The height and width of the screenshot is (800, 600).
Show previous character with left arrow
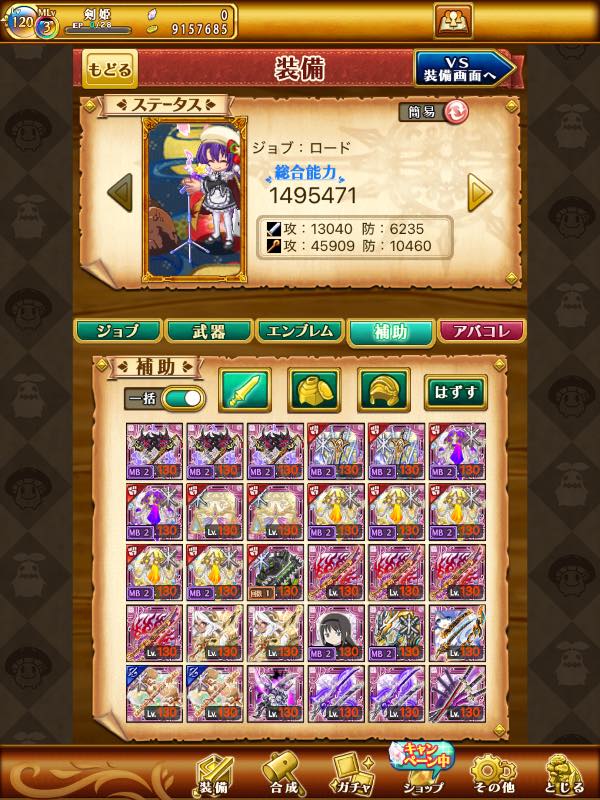click(x=121, y=192)
